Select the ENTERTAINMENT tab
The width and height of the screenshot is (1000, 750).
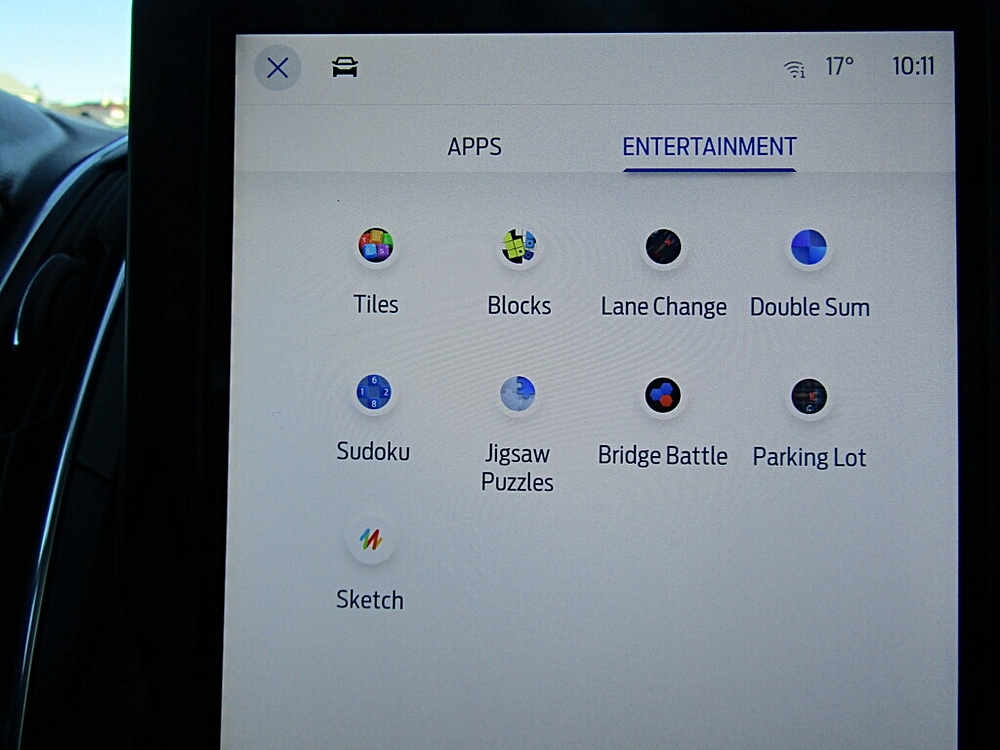(709, 147)
